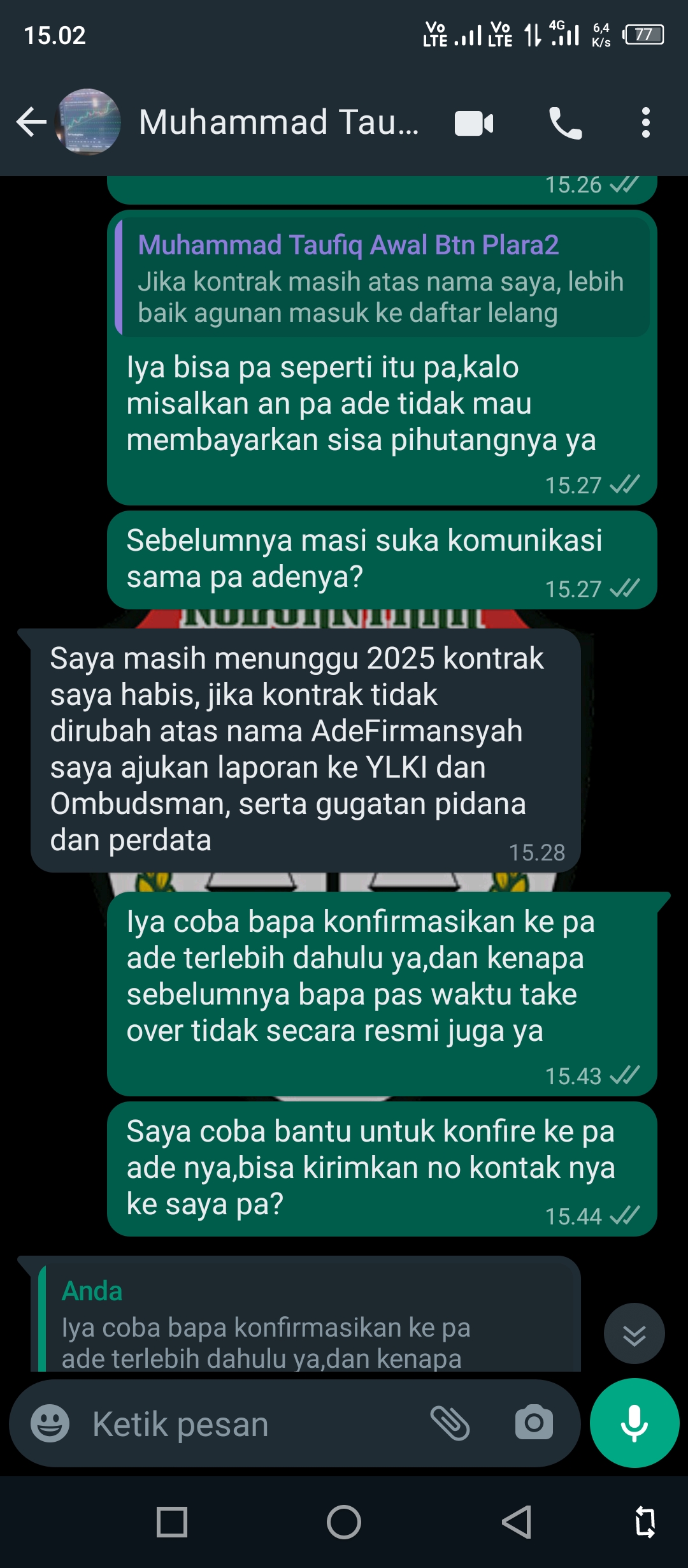The width and height of the screenshot is (688, 1568).
Task: Start a video call with Muhammad
Action: coord(474,124)
